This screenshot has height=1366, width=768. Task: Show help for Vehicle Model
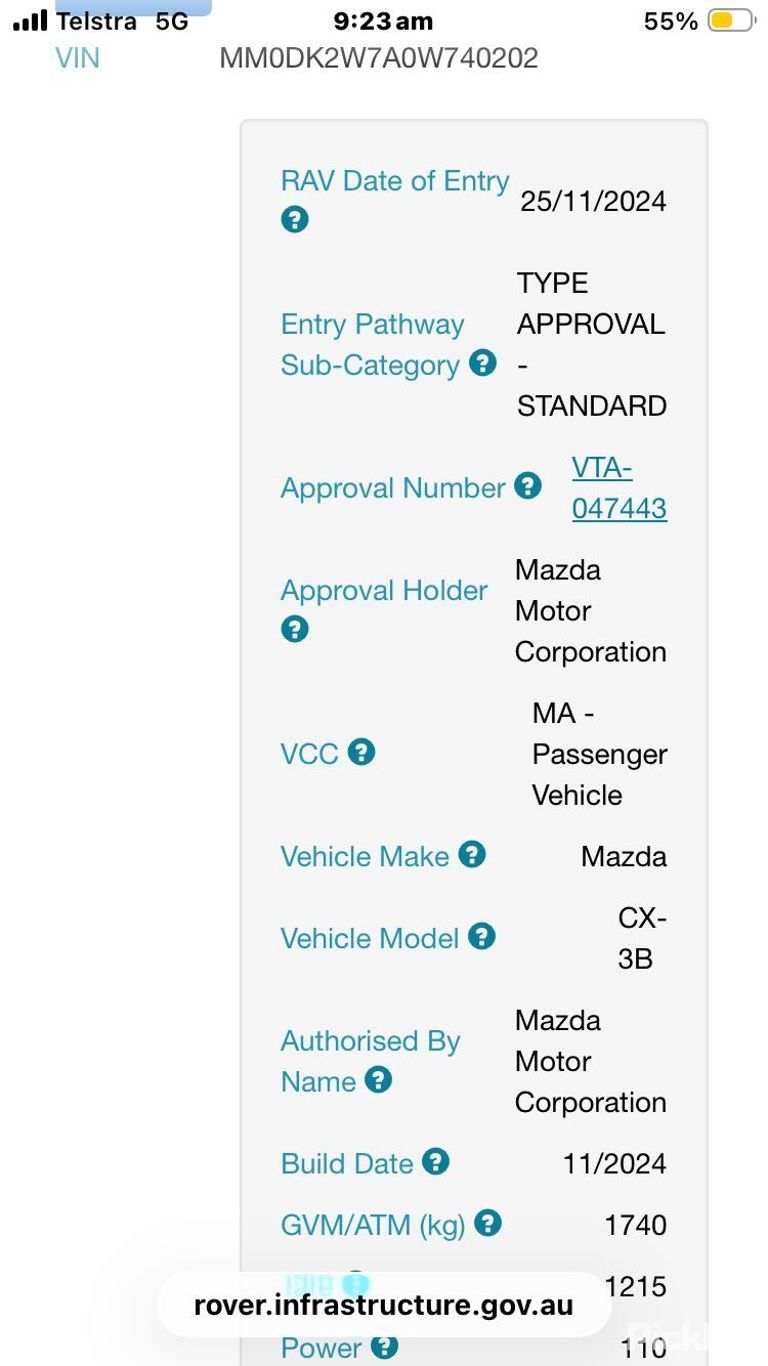pos(482,936)
